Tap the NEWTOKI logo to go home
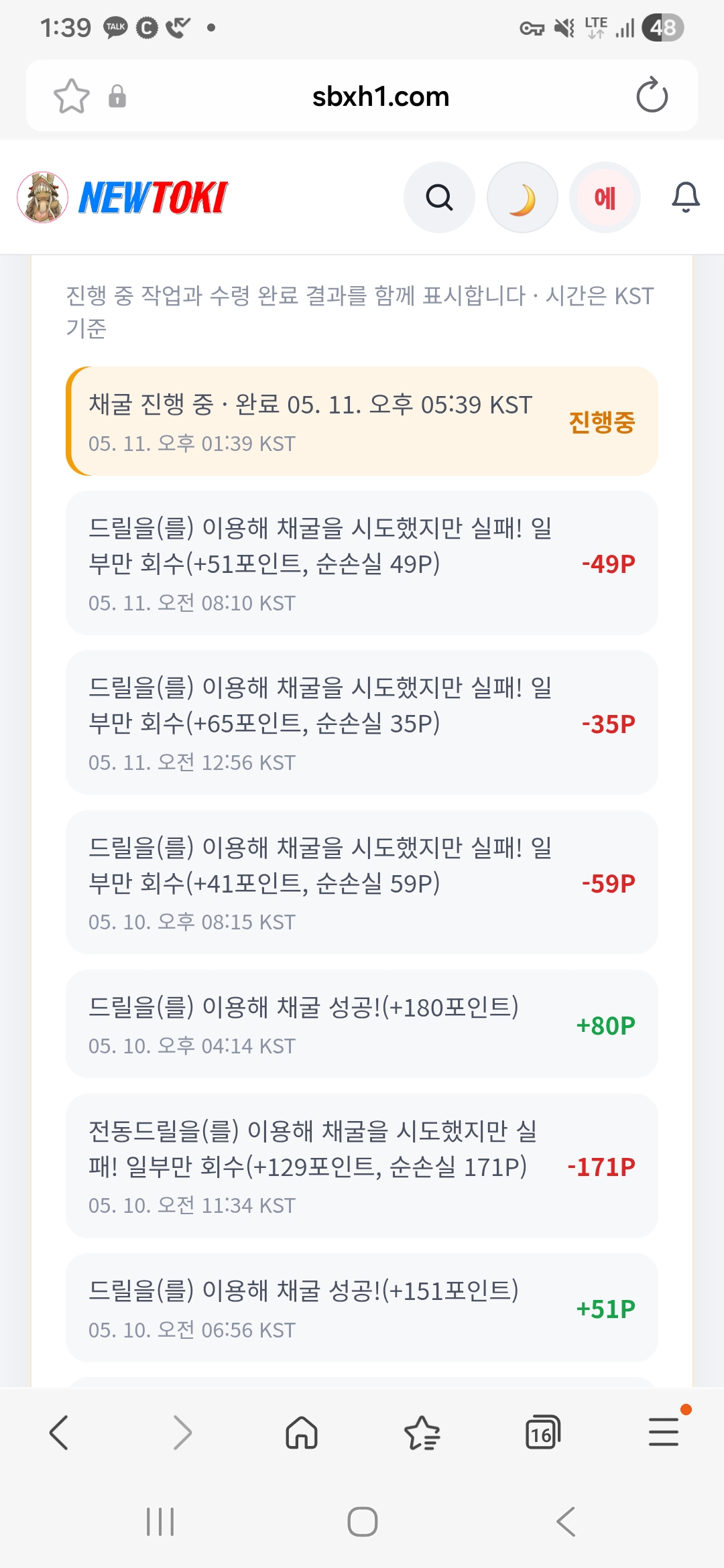 click(x=123, y=198)
